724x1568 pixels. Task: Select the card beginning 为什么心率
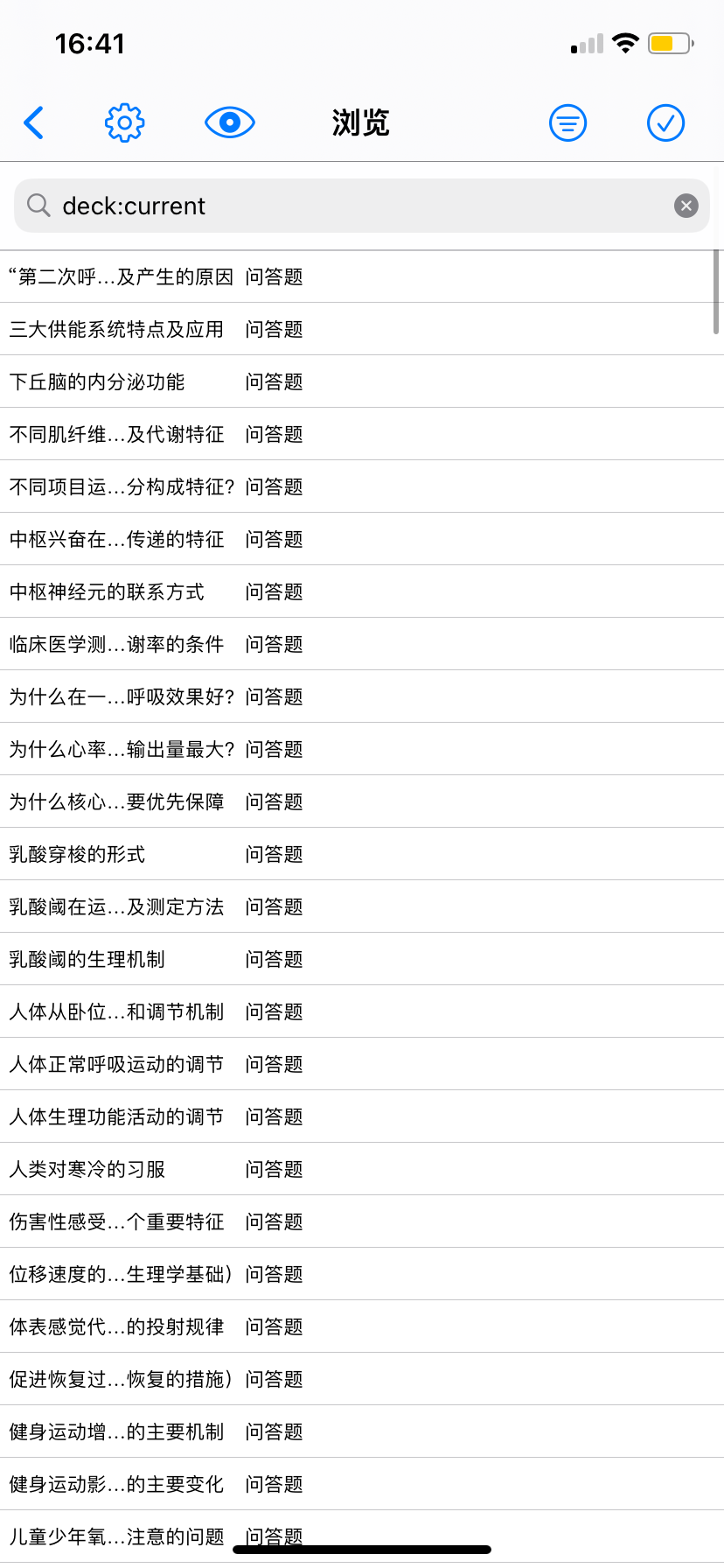[x=362, y=749]
